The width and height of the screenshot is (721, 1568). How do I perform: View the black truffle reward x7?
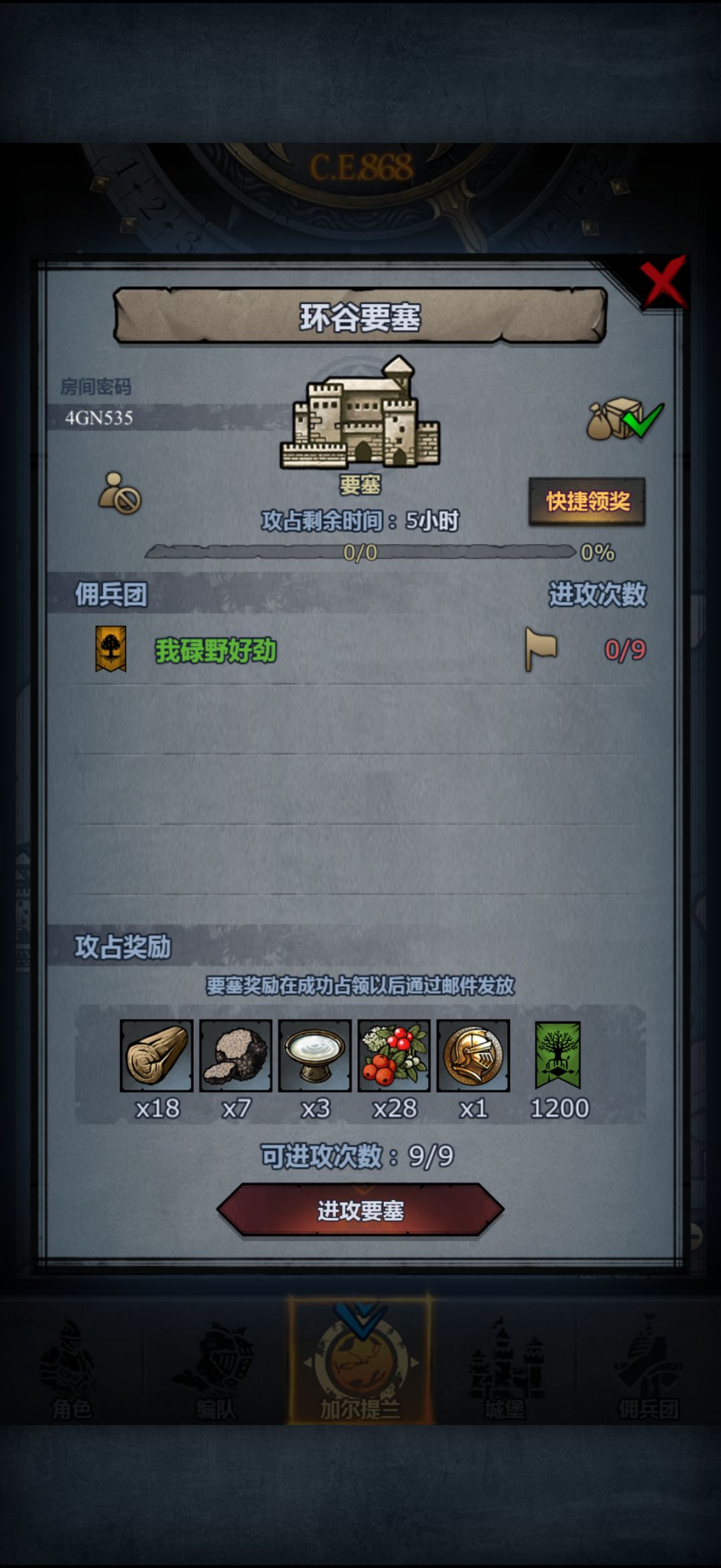tap(236, 1056)
